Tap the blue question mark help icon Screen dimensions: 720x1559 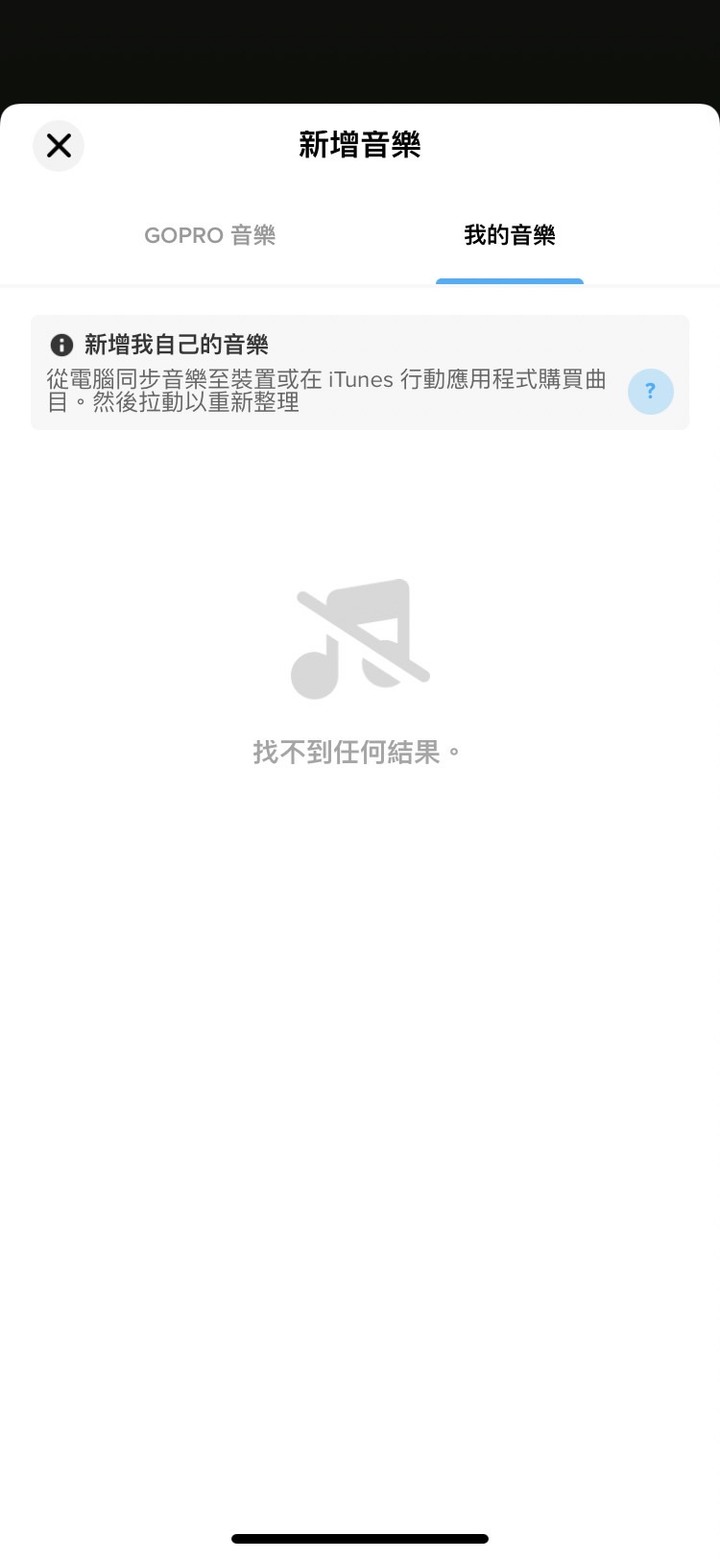[650, 392]
